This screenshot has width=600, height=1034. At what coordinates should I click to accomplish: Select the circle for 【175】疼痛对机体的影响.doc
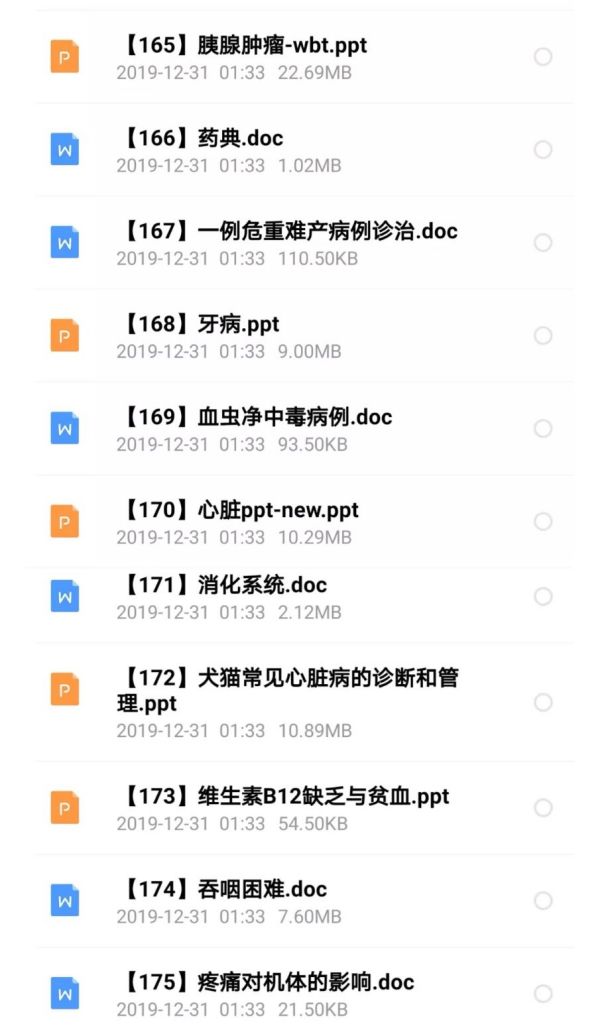coord(543,994)
